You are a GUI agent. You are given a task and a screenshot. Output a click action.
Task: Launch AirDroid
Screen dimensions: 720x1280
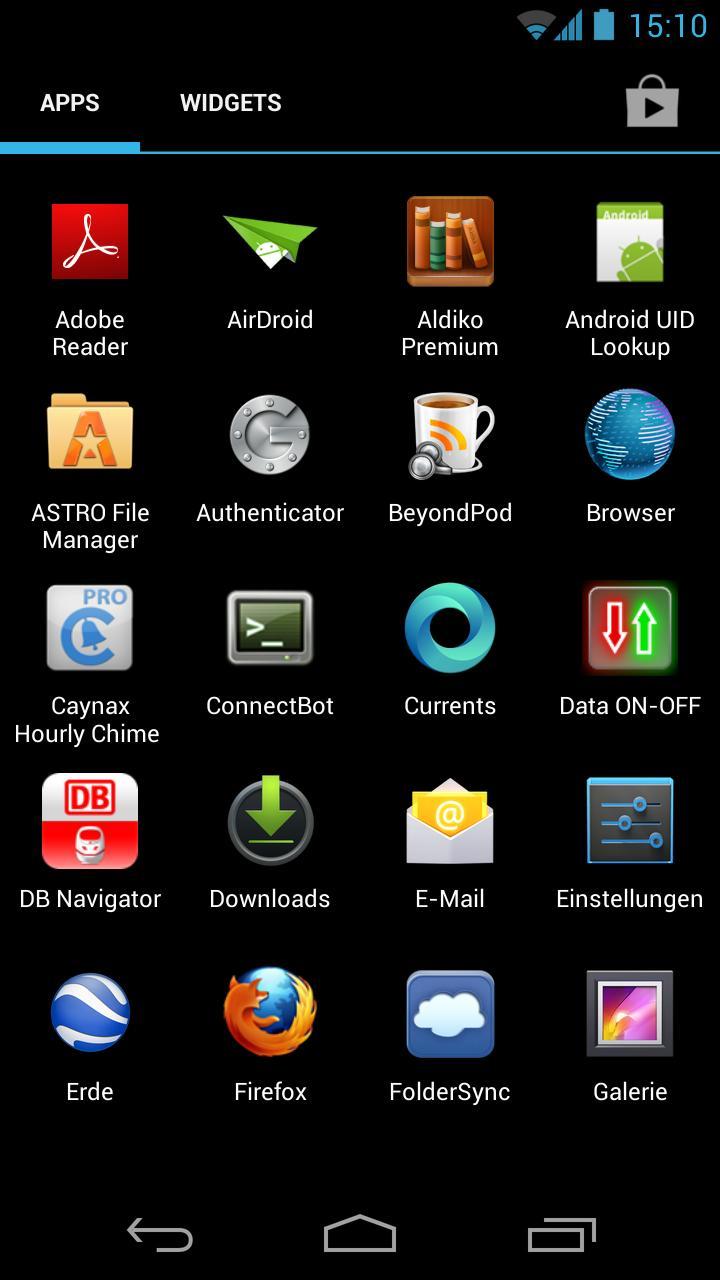270,242
